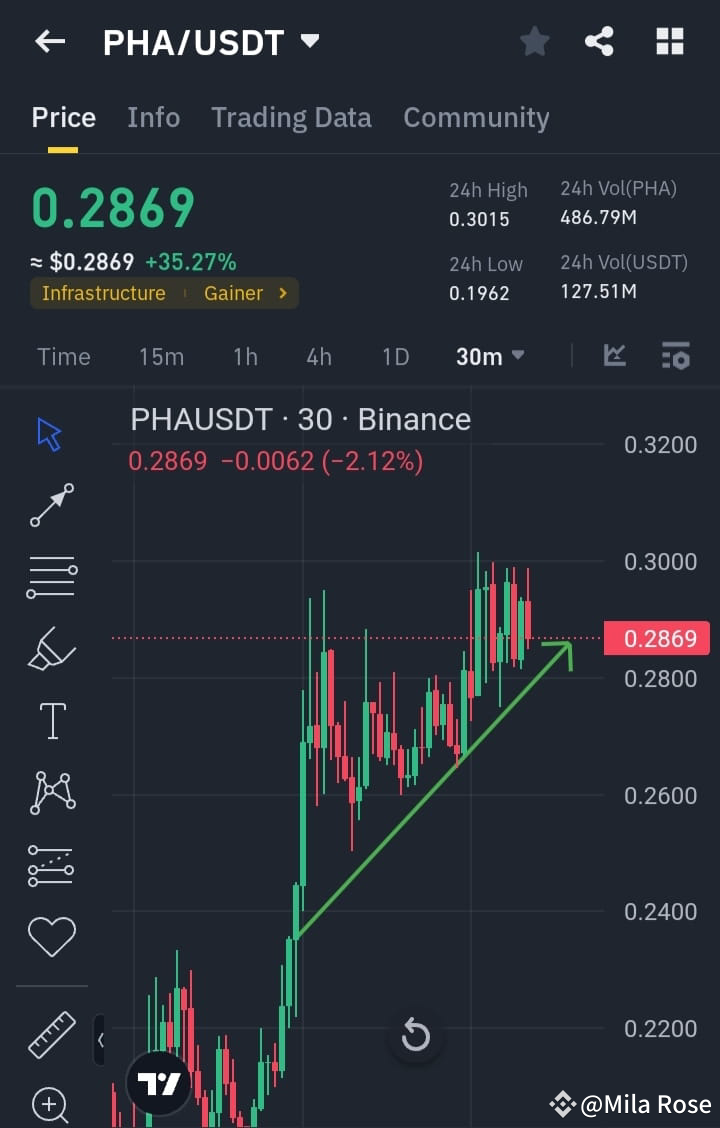Select the 1h chart interval

[244, 355]
